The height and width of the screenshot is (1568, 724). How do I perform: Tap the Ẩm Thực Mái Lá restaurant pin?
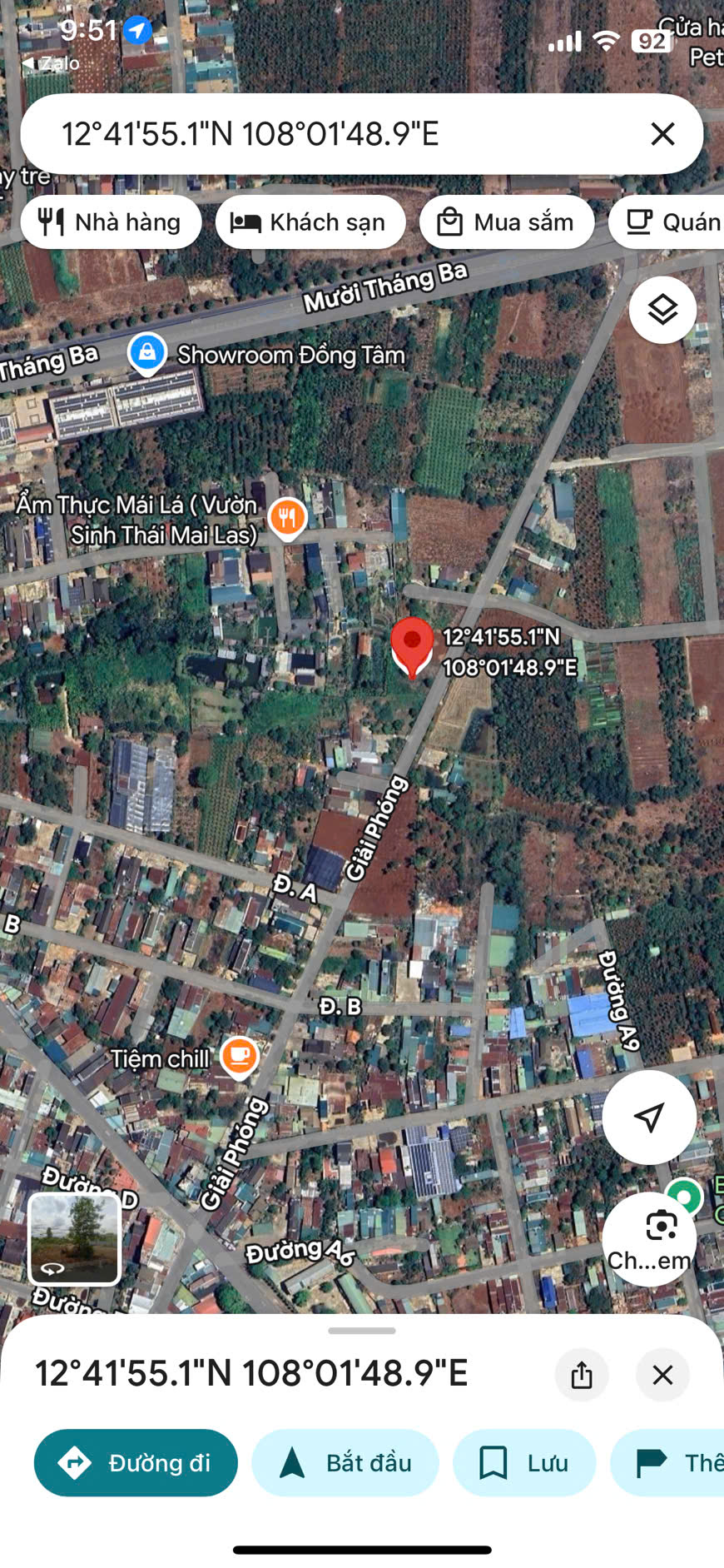[x=287, y=520]
